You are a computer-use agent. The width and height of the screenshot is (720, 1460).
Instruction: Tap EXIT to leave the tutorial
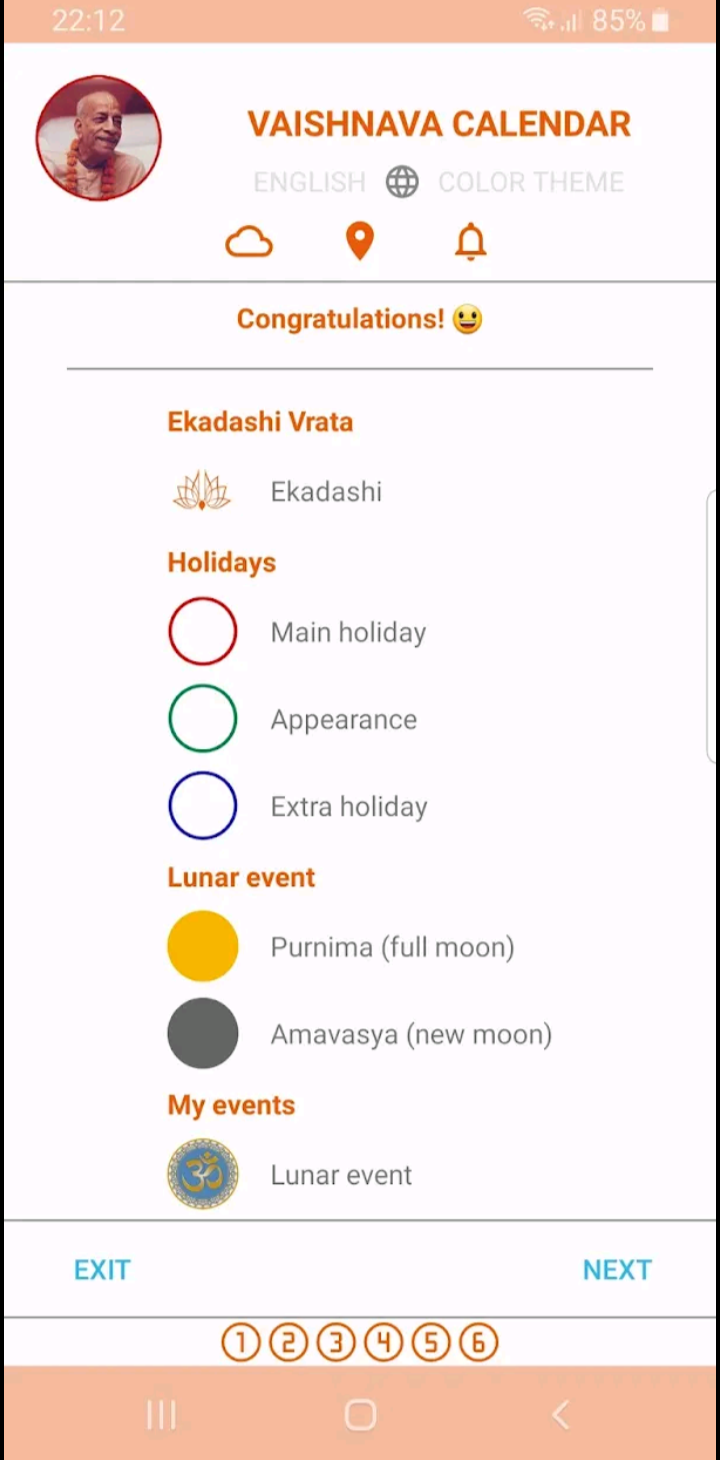(x=102, y=1270)
